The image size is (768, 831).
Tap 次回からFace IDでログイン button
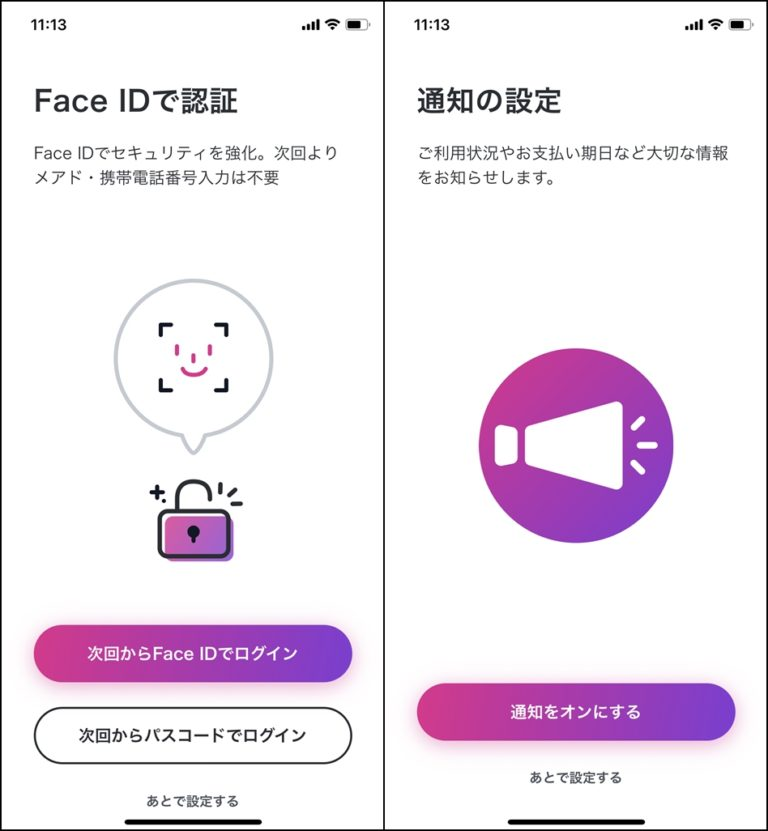(192, 654)
